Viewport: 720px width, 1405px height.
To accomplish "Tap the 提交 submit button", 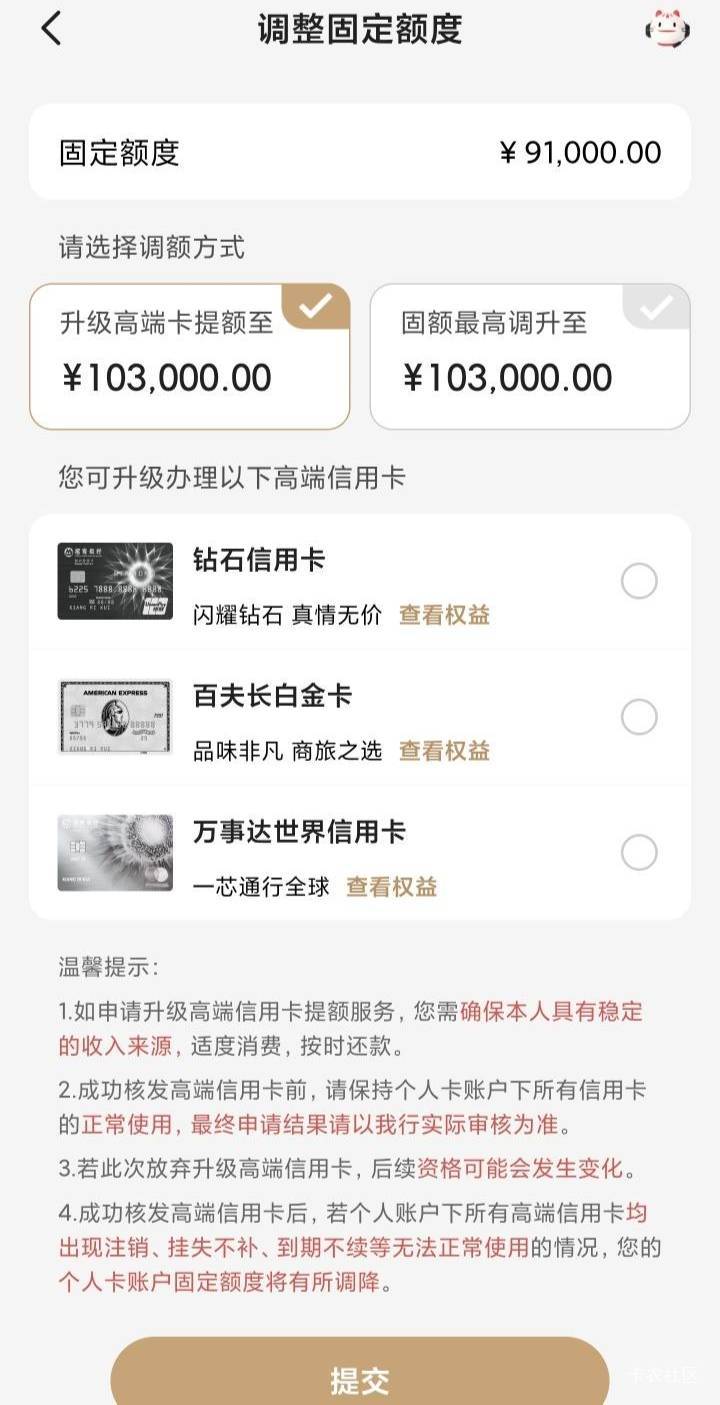I will (360, 1380).
